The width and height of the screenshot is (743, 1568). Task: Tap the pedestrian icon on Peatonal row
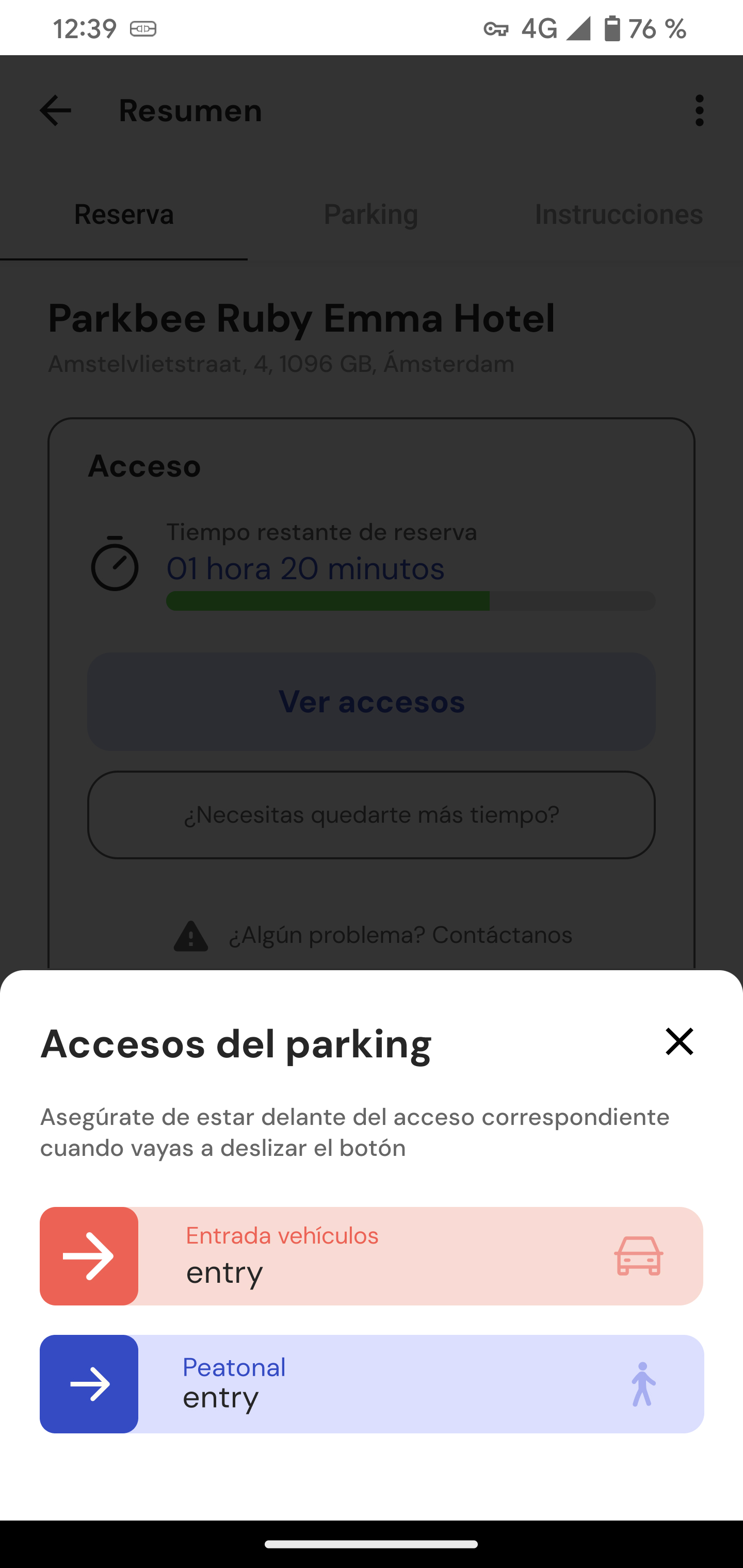coord(643,1383)
